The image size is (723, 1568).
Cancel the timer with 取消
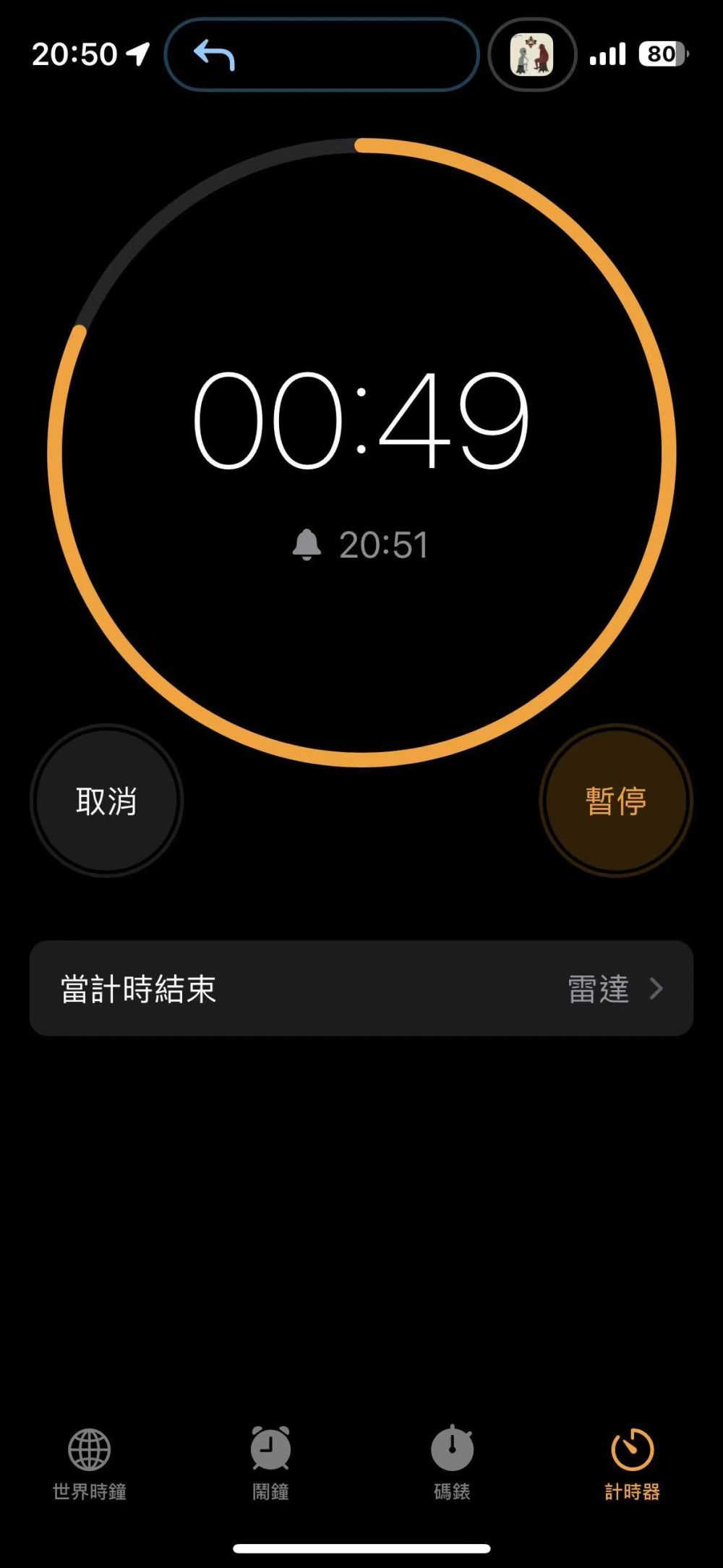(106, 801)
